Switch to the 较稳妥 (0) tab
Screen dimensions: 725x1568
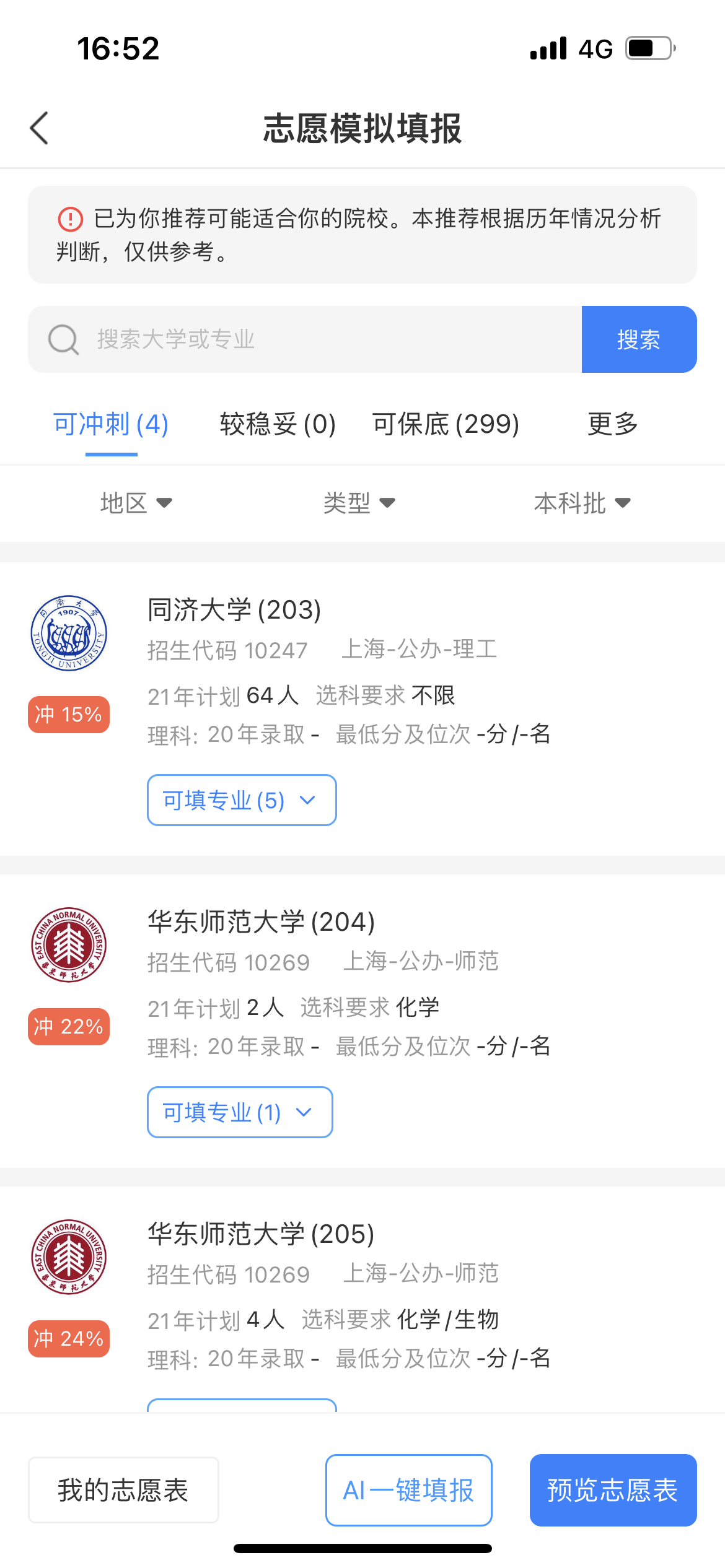pyautogui.click(x=278, y=424)
